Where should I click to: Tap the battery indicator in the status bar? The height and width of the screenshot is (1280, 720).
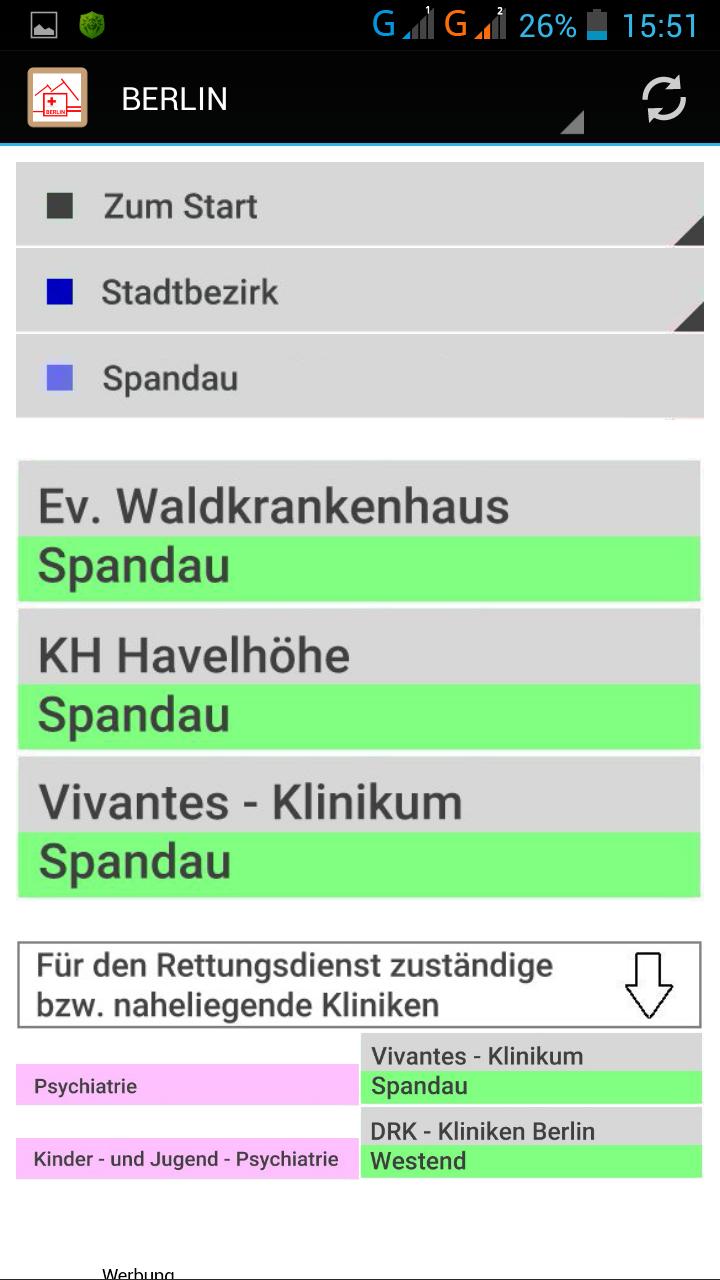pos(598,24)
